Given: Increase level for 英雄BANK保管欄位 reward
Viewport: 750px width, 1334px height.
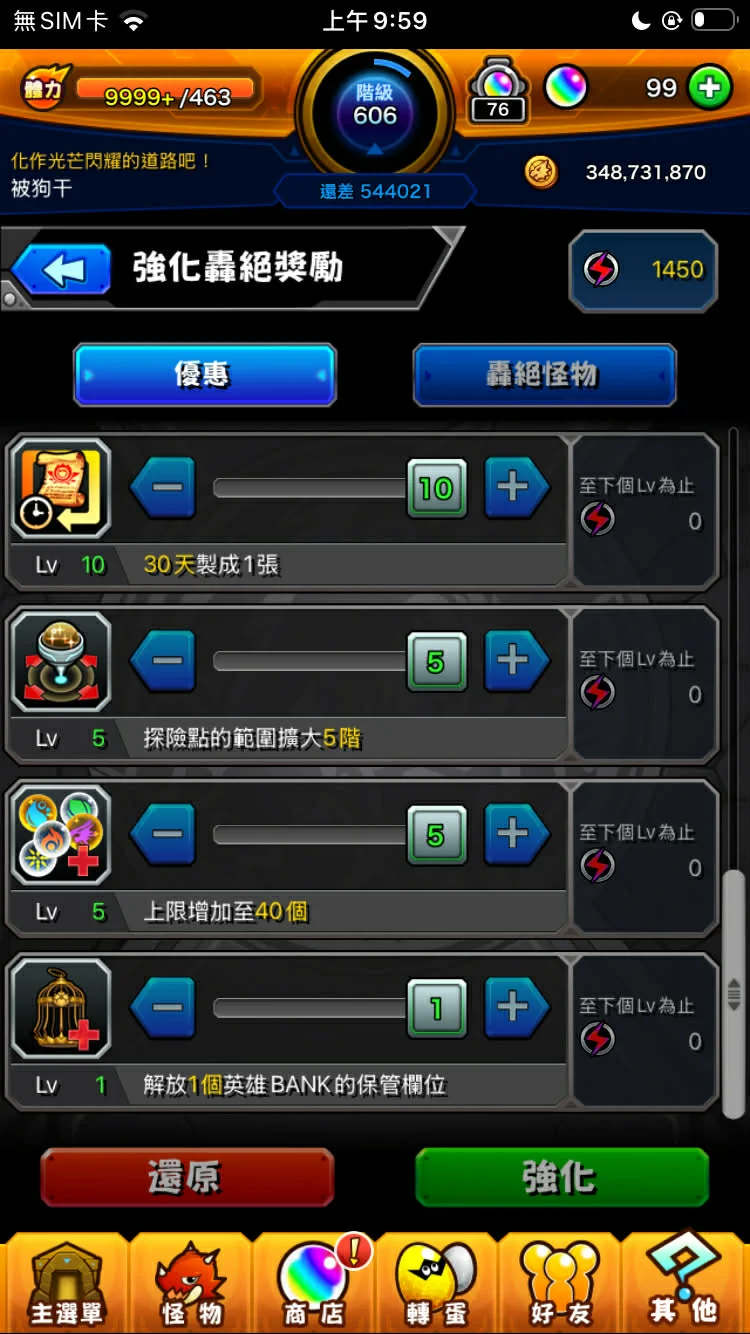Looking at the screenshot, I should pyautogui.click(x=515, y=1007).
